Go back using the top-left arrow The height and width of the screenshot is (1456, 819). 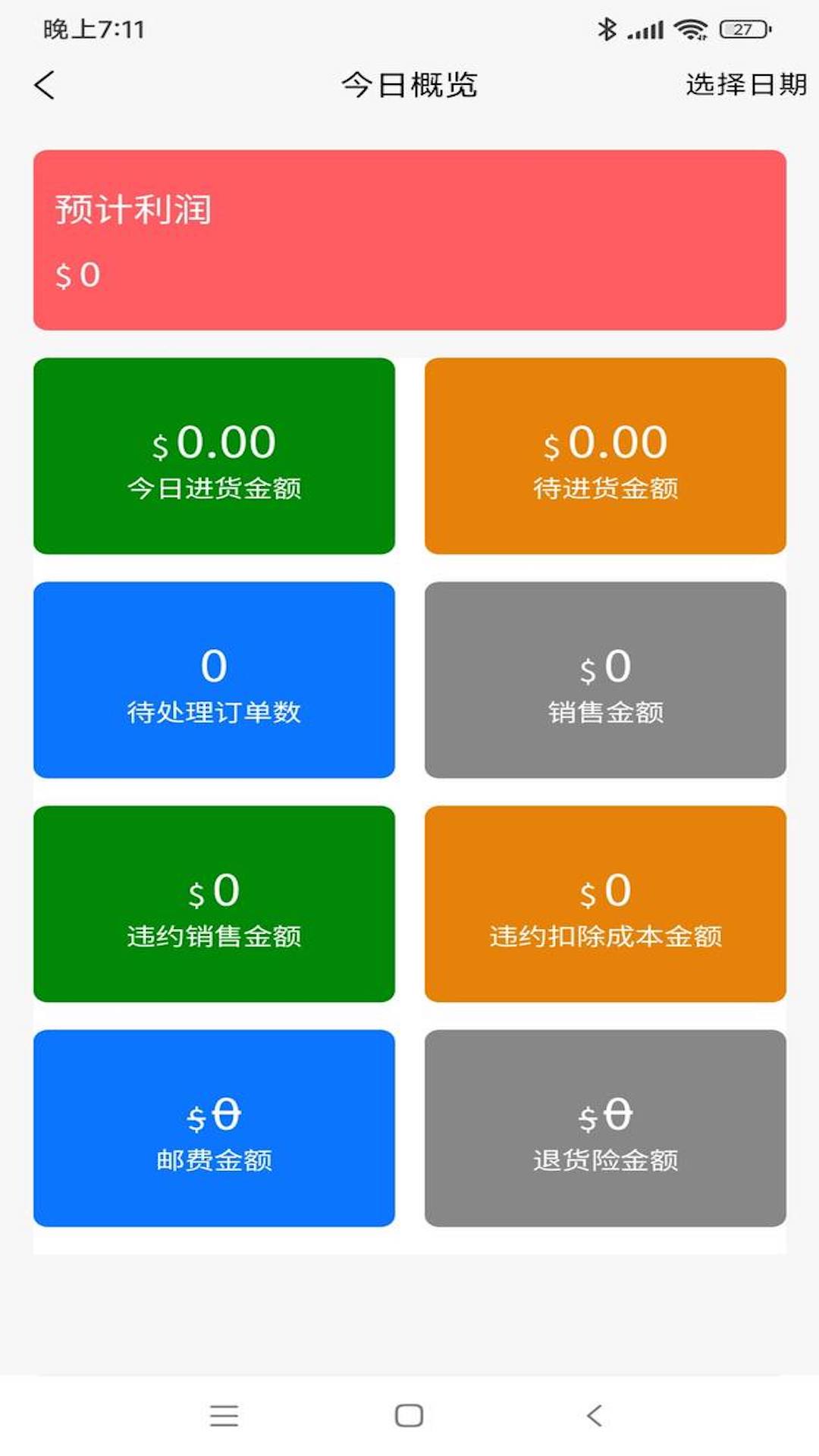[x=45, y=85]
